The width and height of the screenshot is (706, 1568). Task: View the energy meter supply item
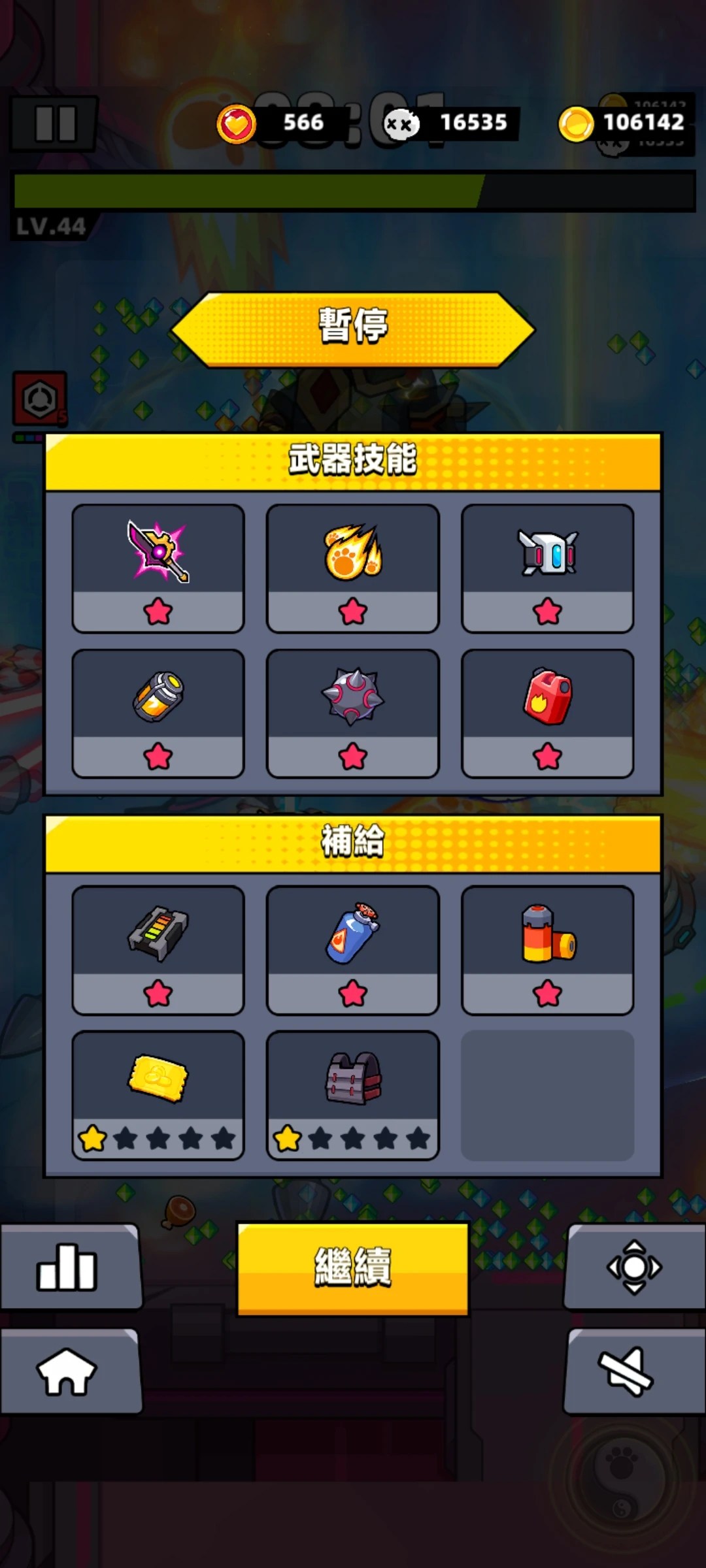158,950
